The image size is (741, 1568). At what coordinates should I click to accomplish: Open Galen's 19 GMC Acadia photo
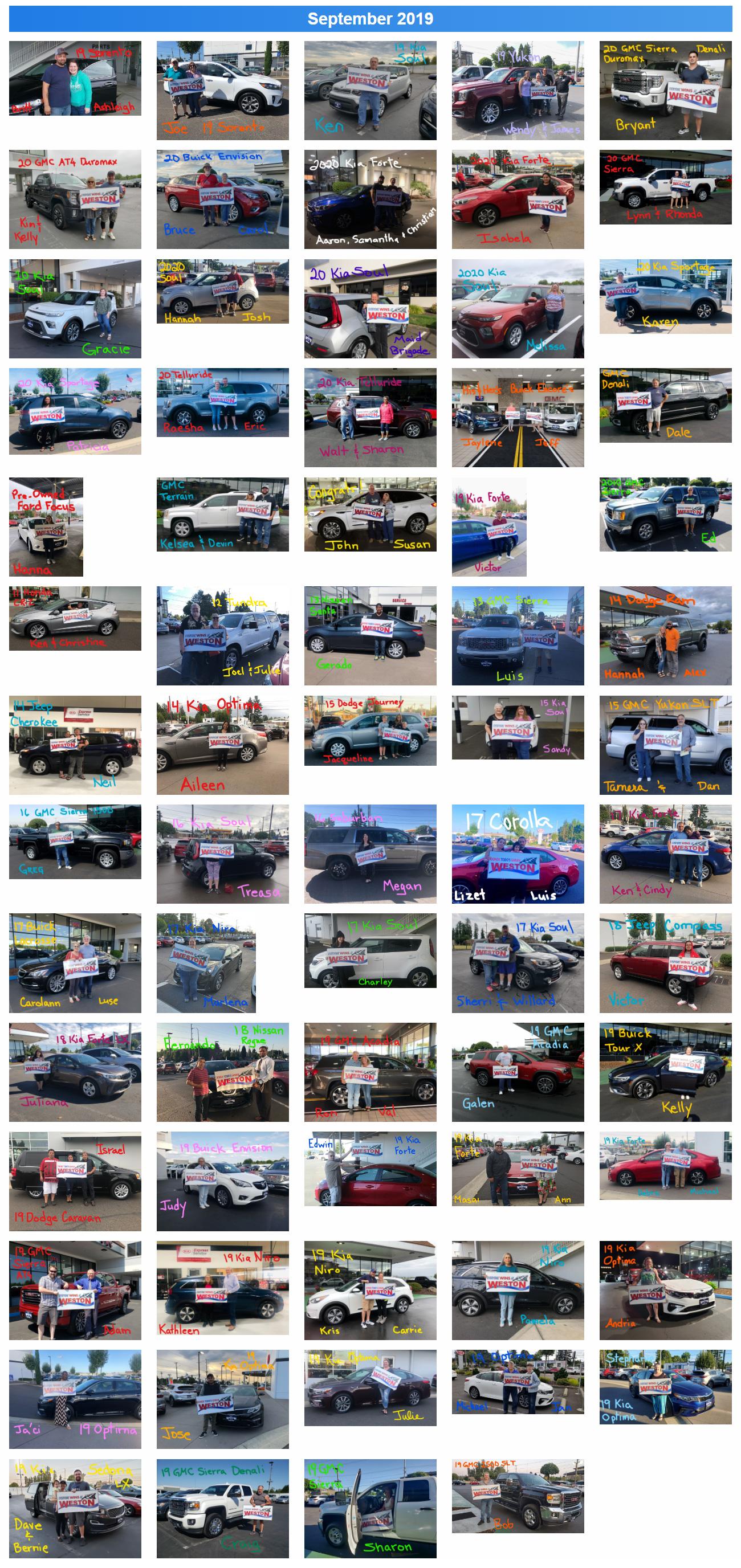coord(518,1072)
